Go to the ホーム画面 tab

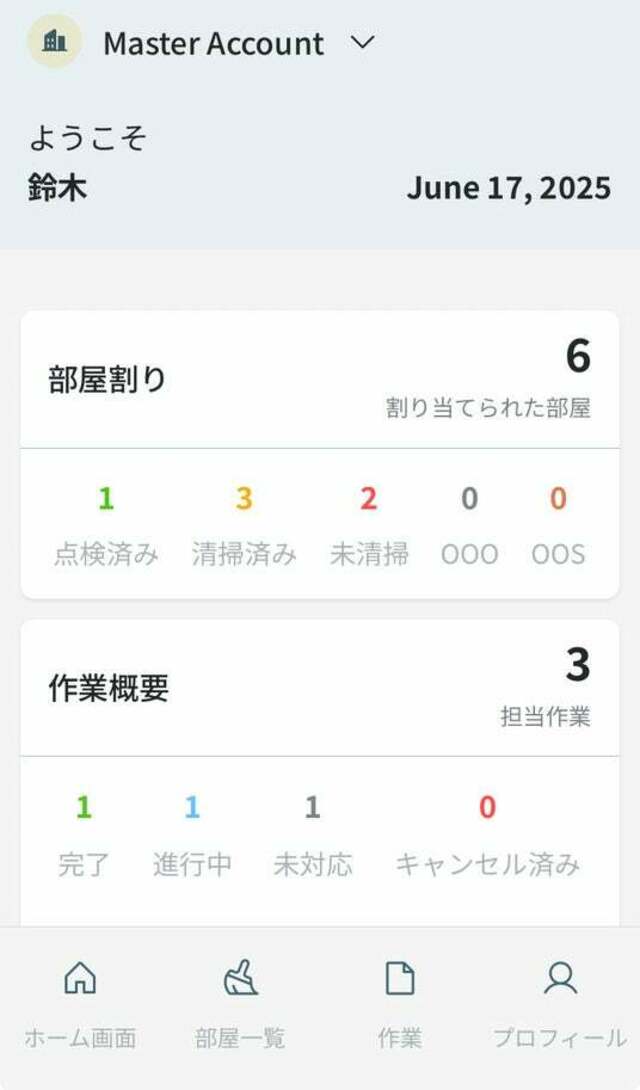tap(80, 1004)
